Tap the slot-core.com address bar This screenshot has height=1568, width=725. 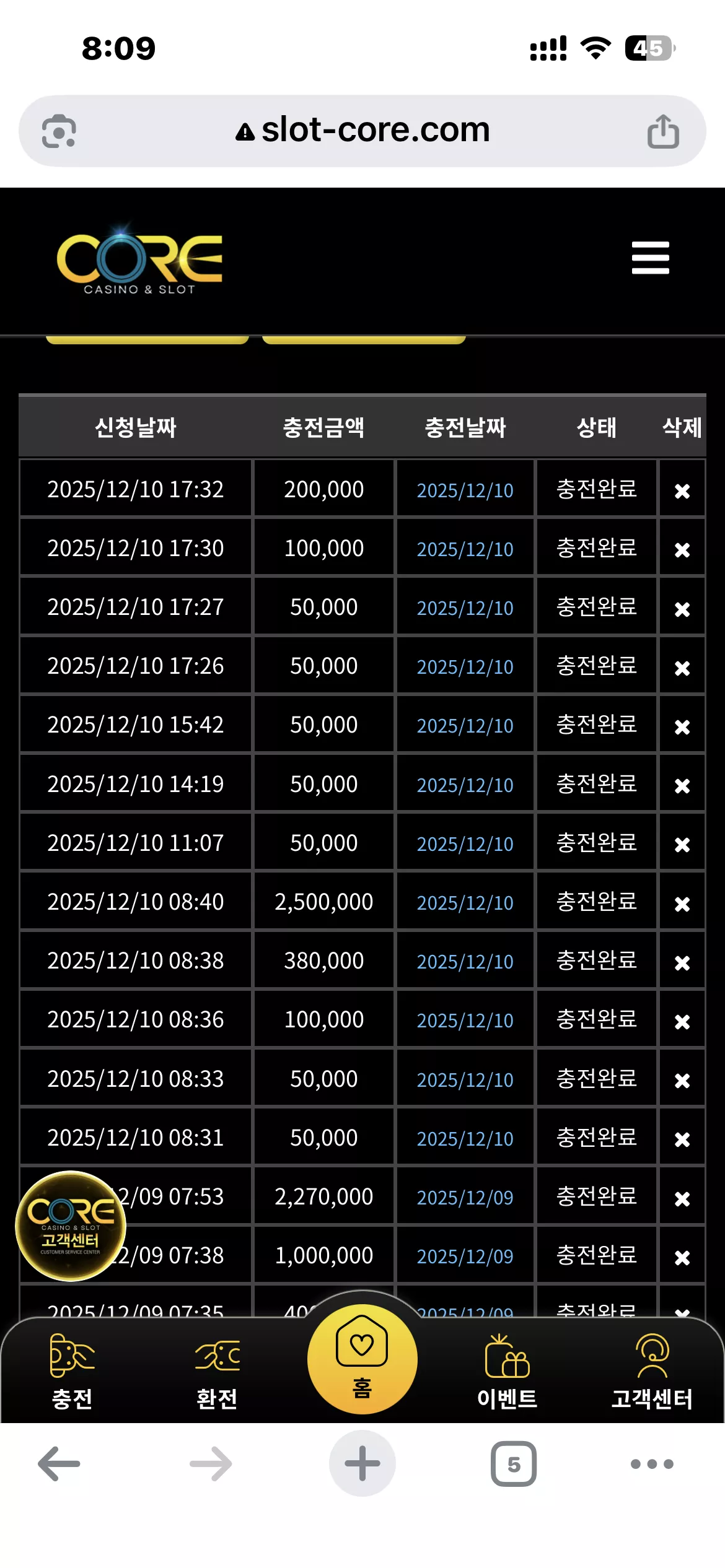pyautogui.click(x=362, y=131)
